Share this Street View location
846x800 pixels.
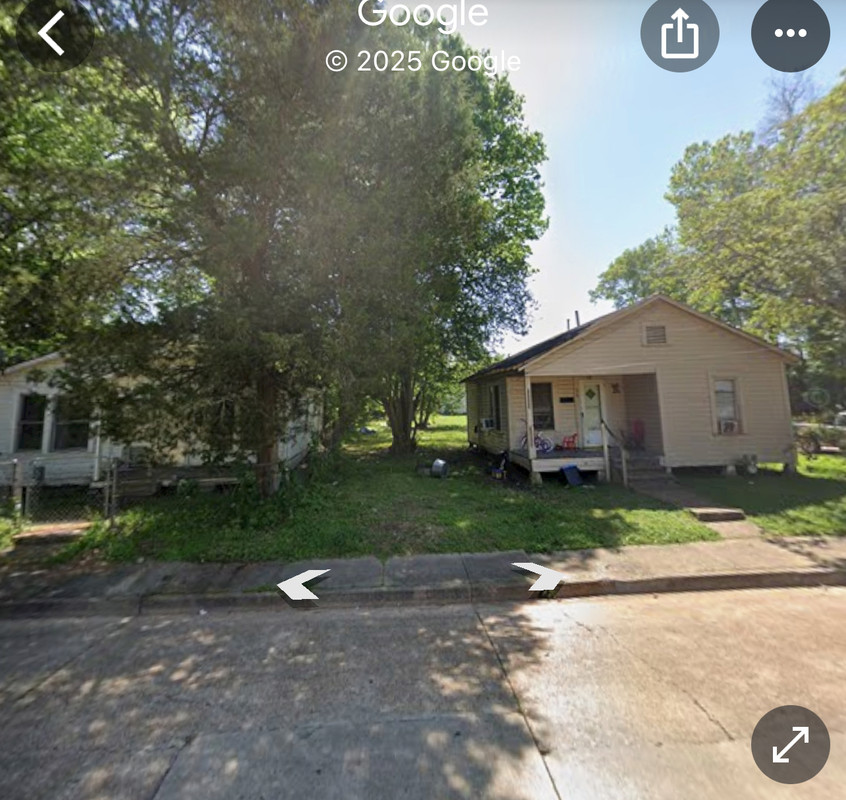[679, 33]
